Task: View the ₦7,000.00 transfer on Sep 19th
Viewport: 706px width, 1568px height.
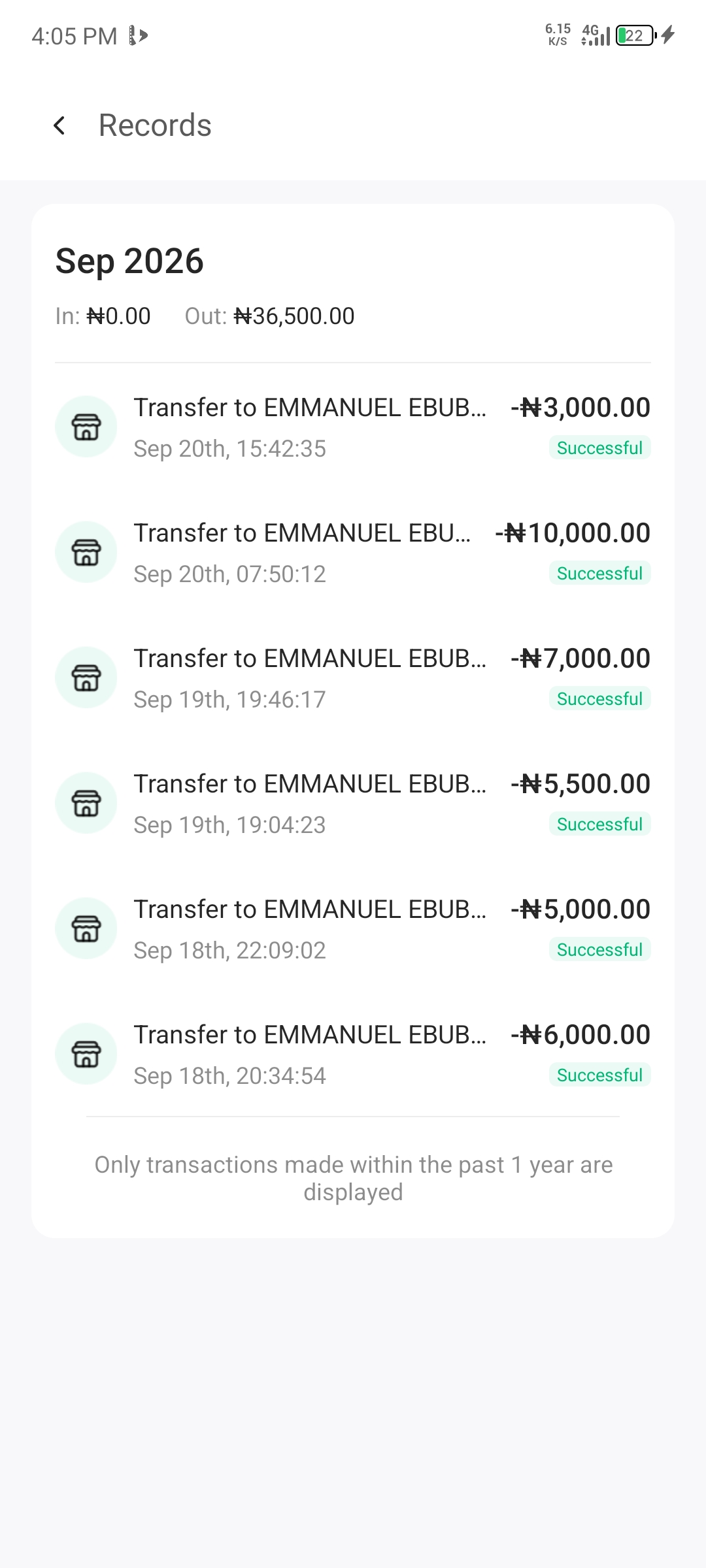Action: pyautogui.click(x=353, y=678)
